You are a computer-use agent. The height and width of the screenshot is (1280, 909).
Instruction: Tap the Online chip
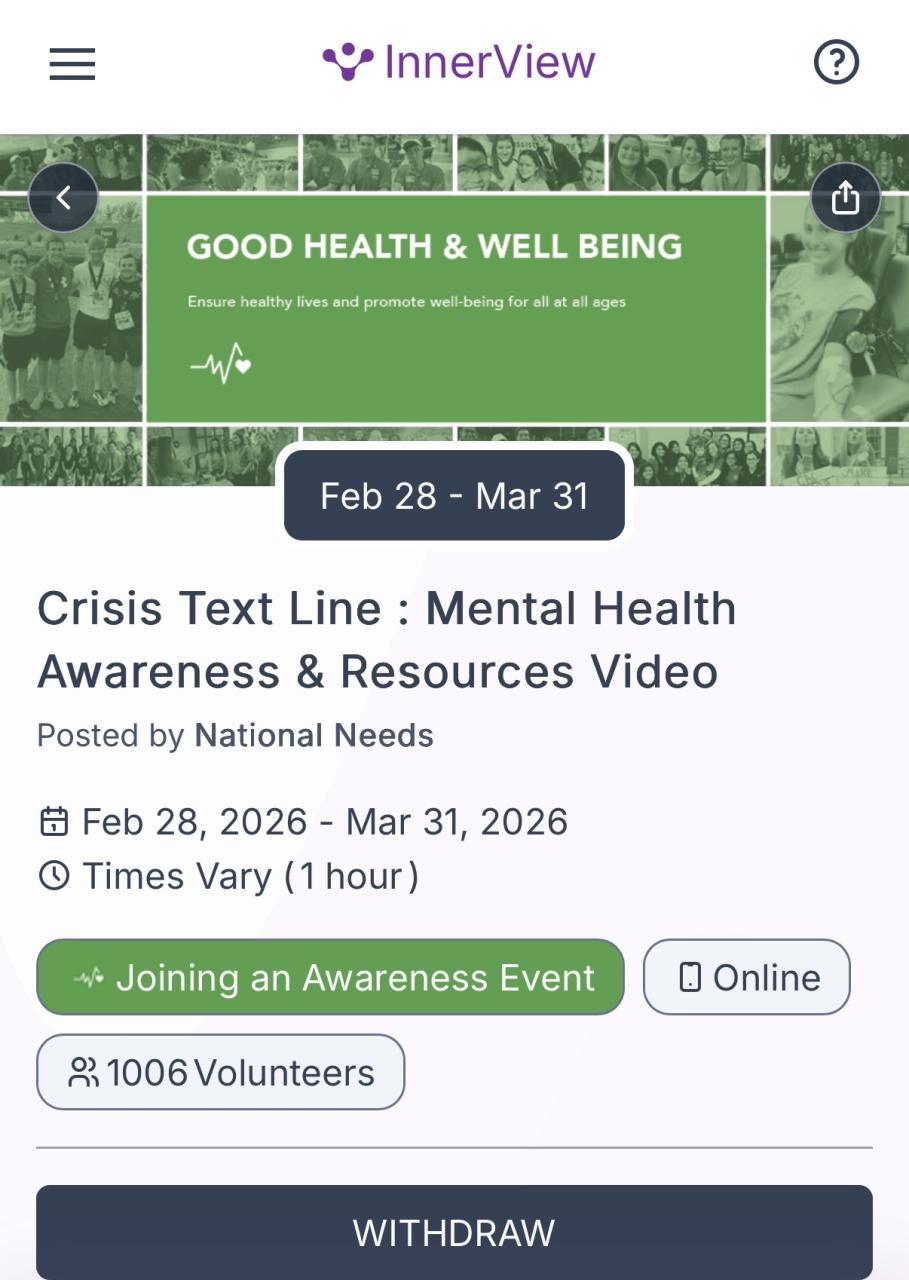click(746, 977)
